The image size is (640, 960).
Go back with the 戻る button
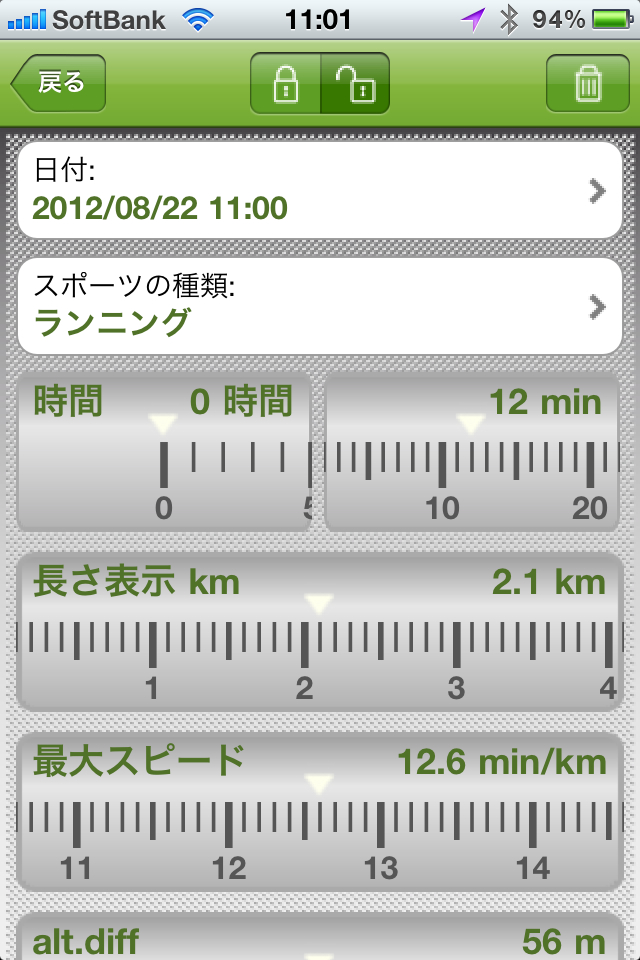pos(58,83)
